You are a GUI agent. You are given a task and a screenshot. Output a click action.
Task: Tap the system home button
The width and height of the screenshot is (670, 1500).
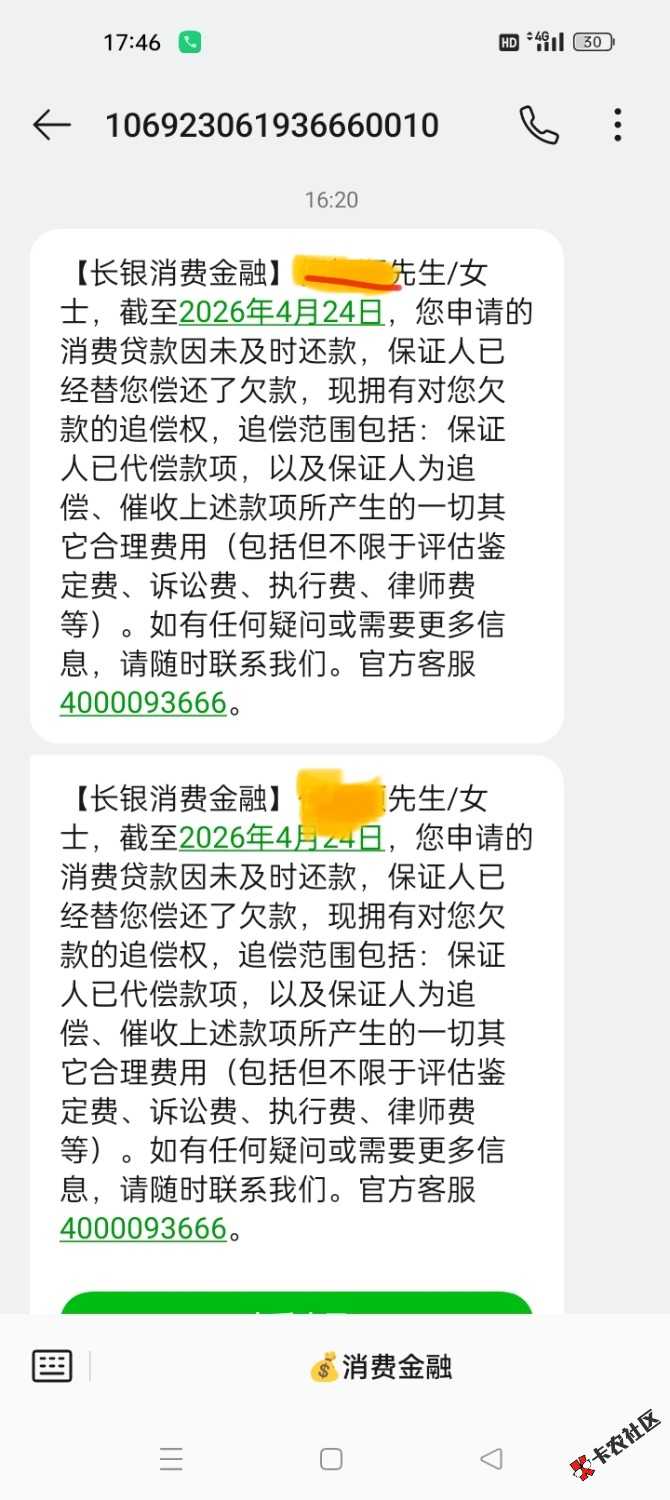331,1459
